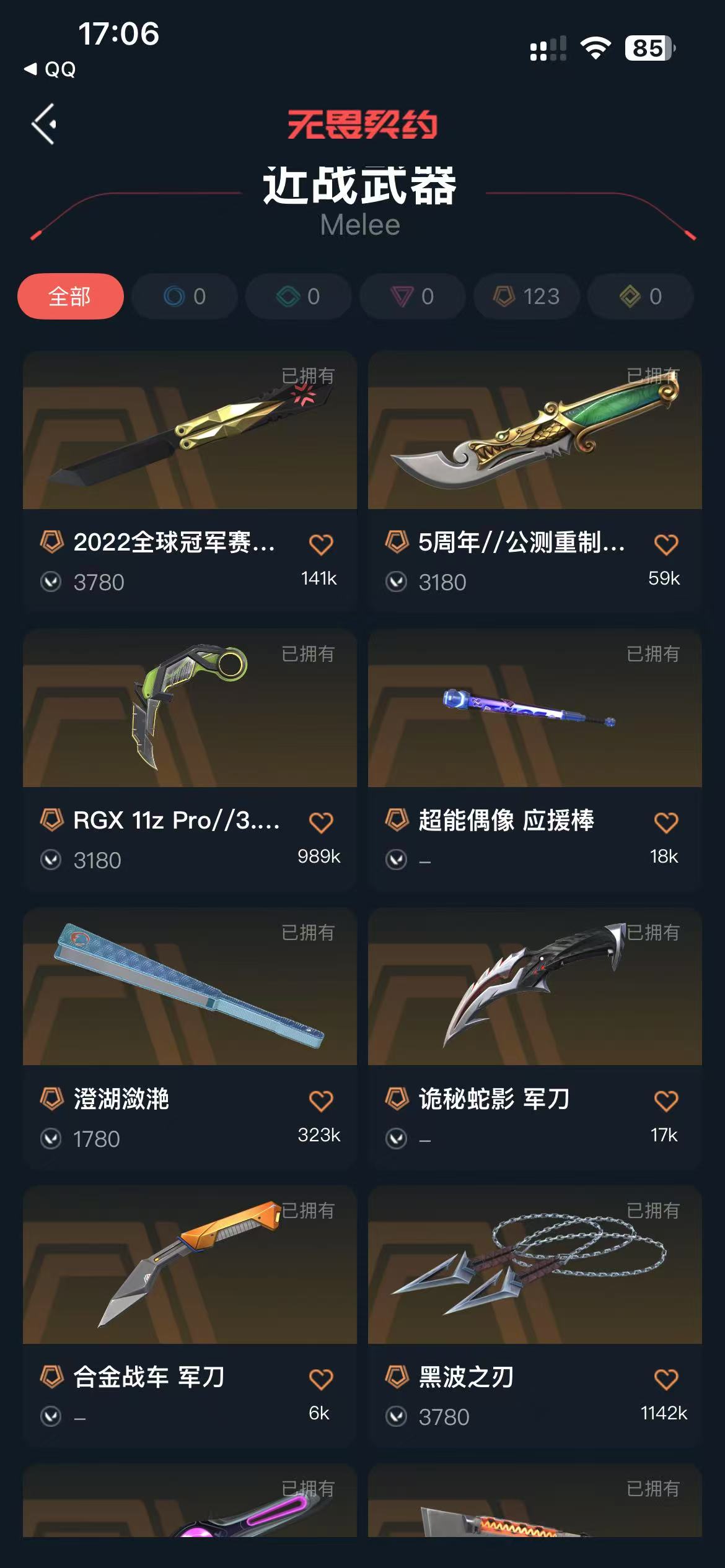
Task: View the 诡秘蛇影 军刀 card
Action: [x=534, y=987]
